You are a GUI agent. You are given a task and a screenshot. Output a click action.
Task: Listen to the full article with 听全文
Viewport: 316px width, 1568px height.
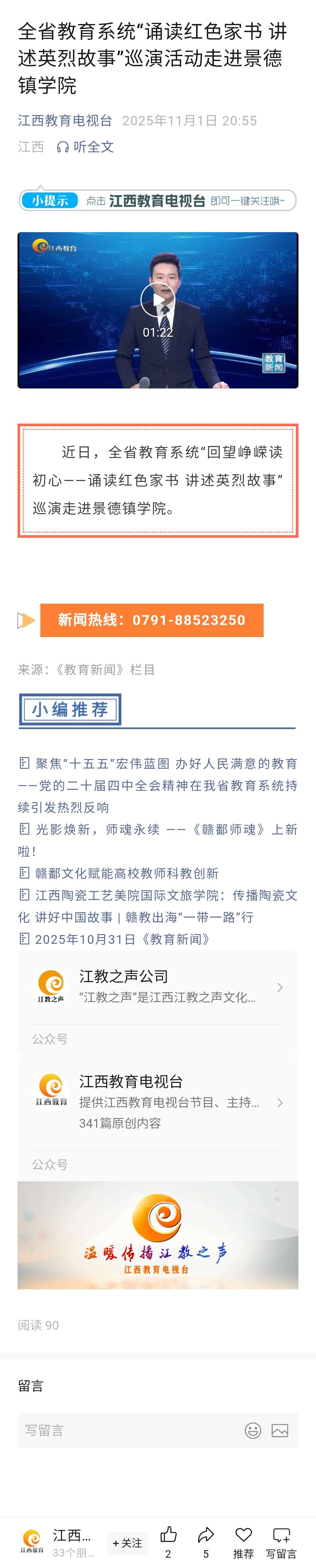click(85, 147)
